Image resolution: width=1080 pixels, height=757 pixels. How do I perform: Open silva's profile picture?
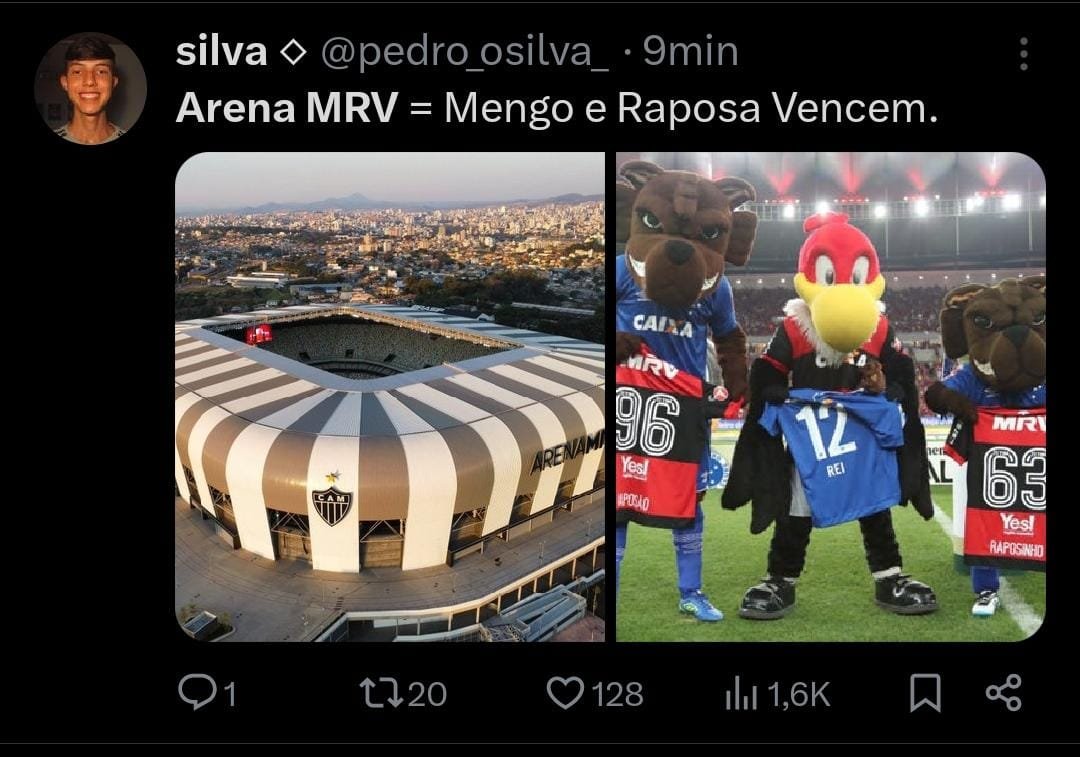coord(90,88)
